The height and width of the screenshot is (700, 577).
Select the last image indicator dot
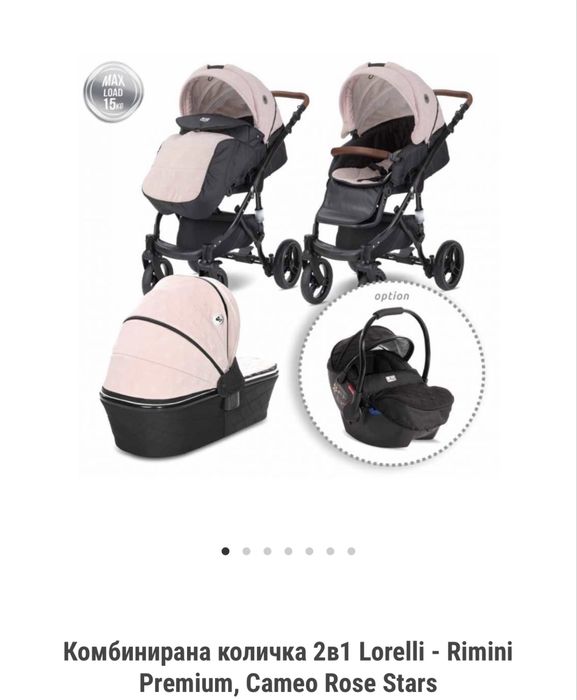[x=351, y=551]
